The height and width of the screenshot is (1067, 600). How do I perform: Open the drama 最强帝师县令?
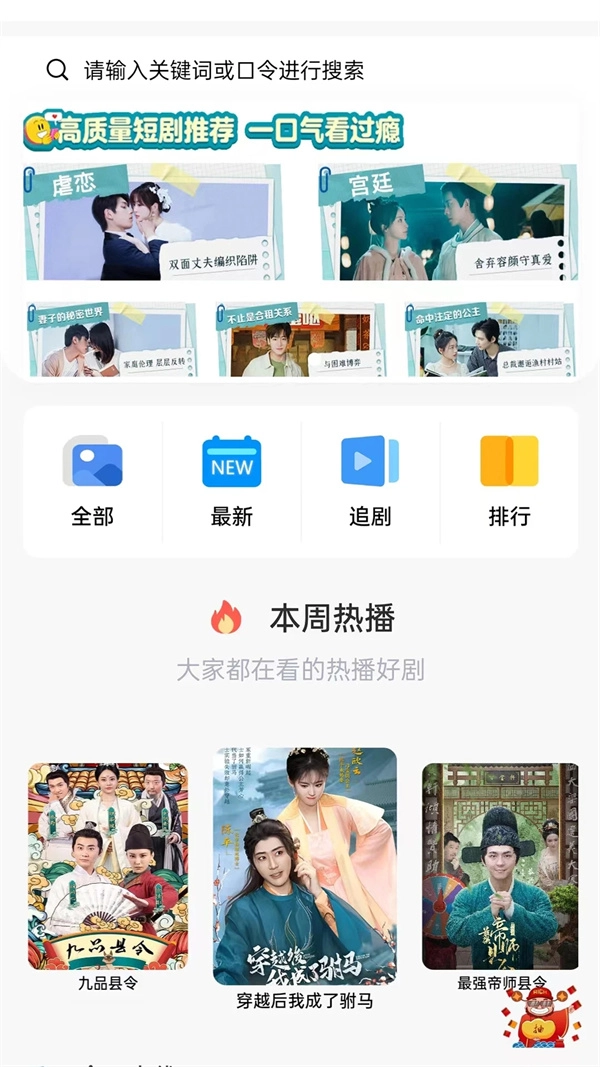(x=499, y=866)
